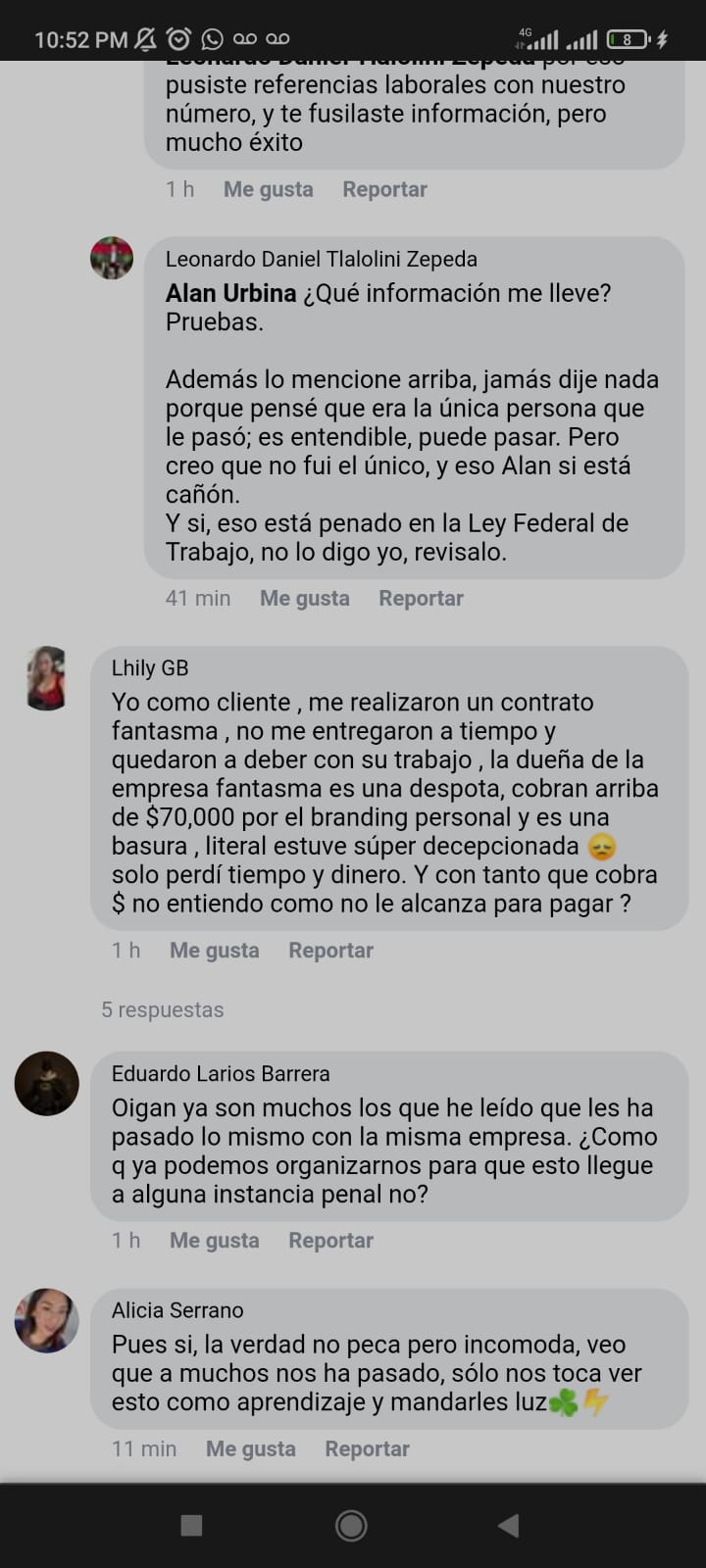Like Leonardo Daniel Tlalolini Zepeda's reply
Image resolution: width=706 pixels, height=1568 pixels.
click(304, 598)
